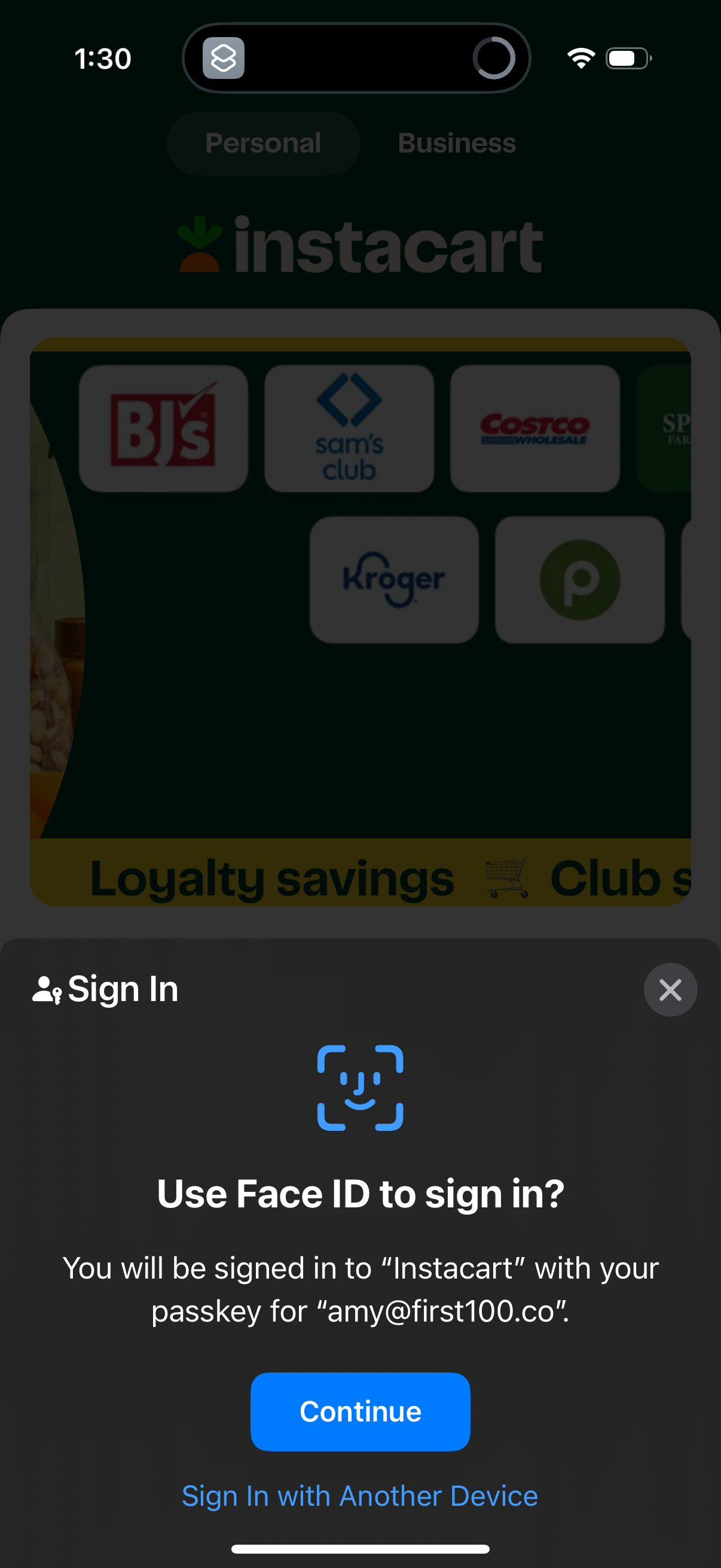Tap the Costco Wholesale logo

(535, 428)
